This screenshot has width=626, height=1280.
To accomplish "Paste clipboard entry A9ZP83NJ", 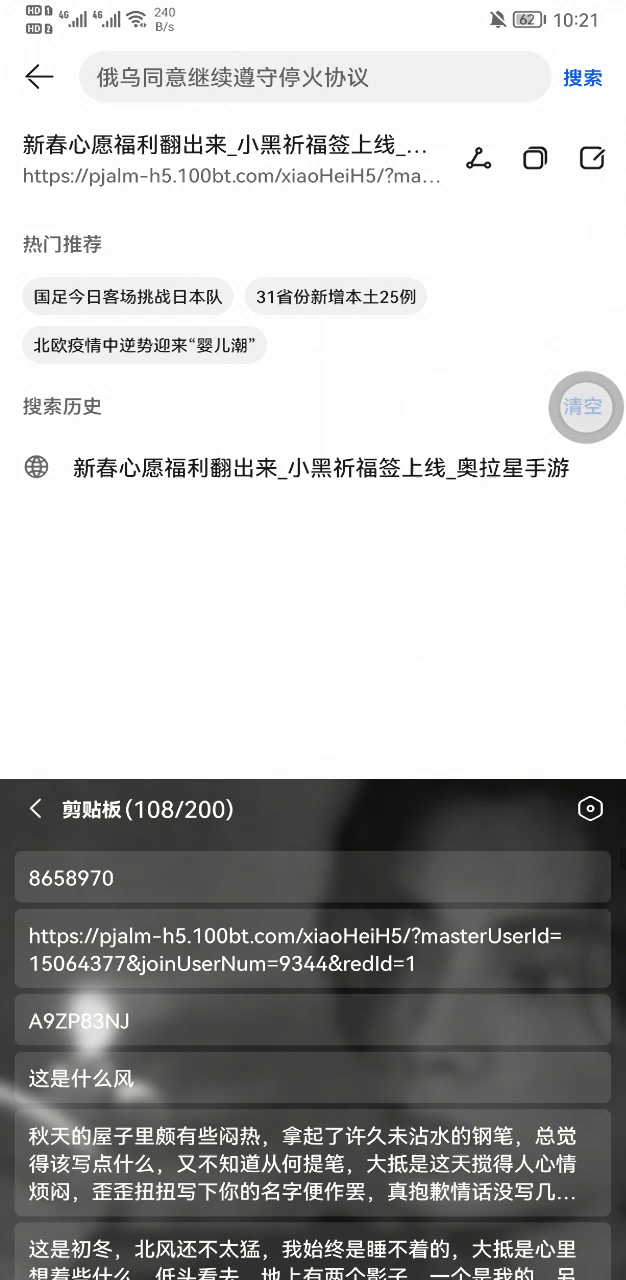I will pos(312,1020).
